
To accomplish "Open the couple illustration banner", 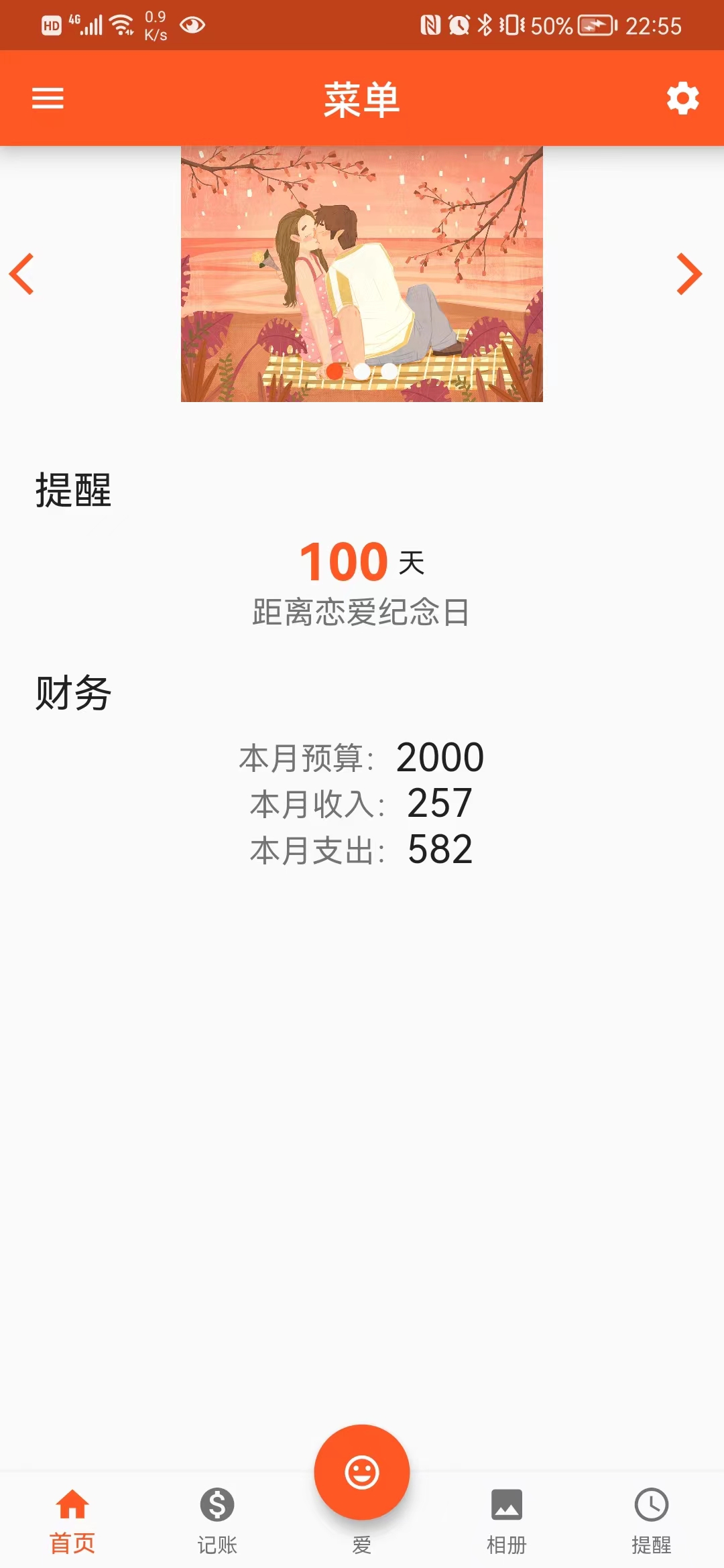I will tap(362, 274).
